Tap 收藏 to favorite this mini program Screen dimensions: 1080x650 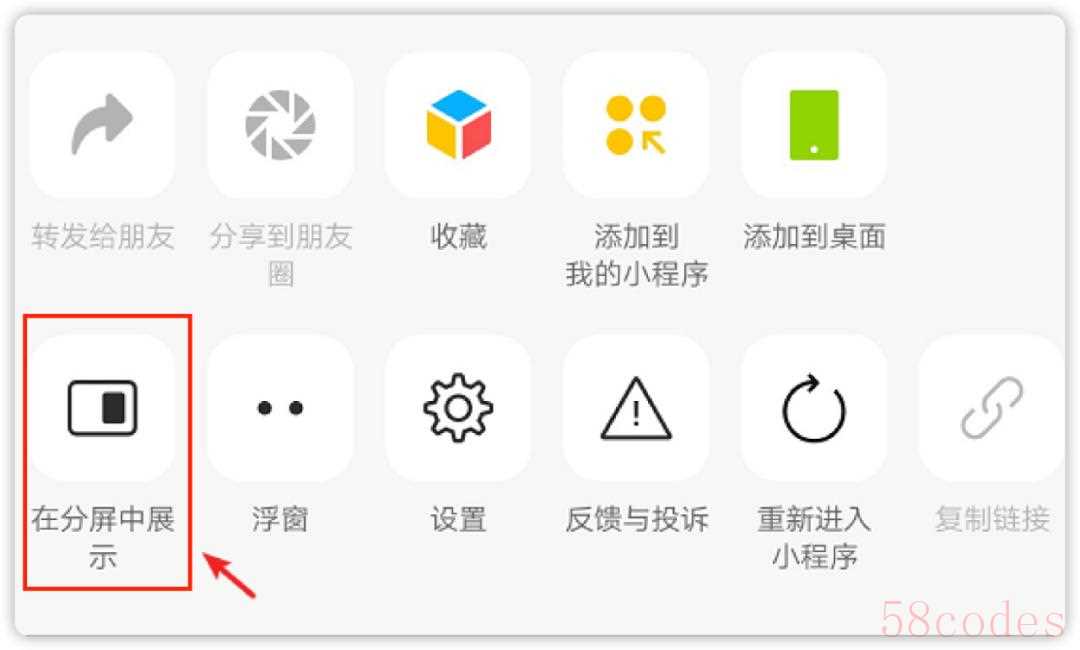[x=458, y=125]
